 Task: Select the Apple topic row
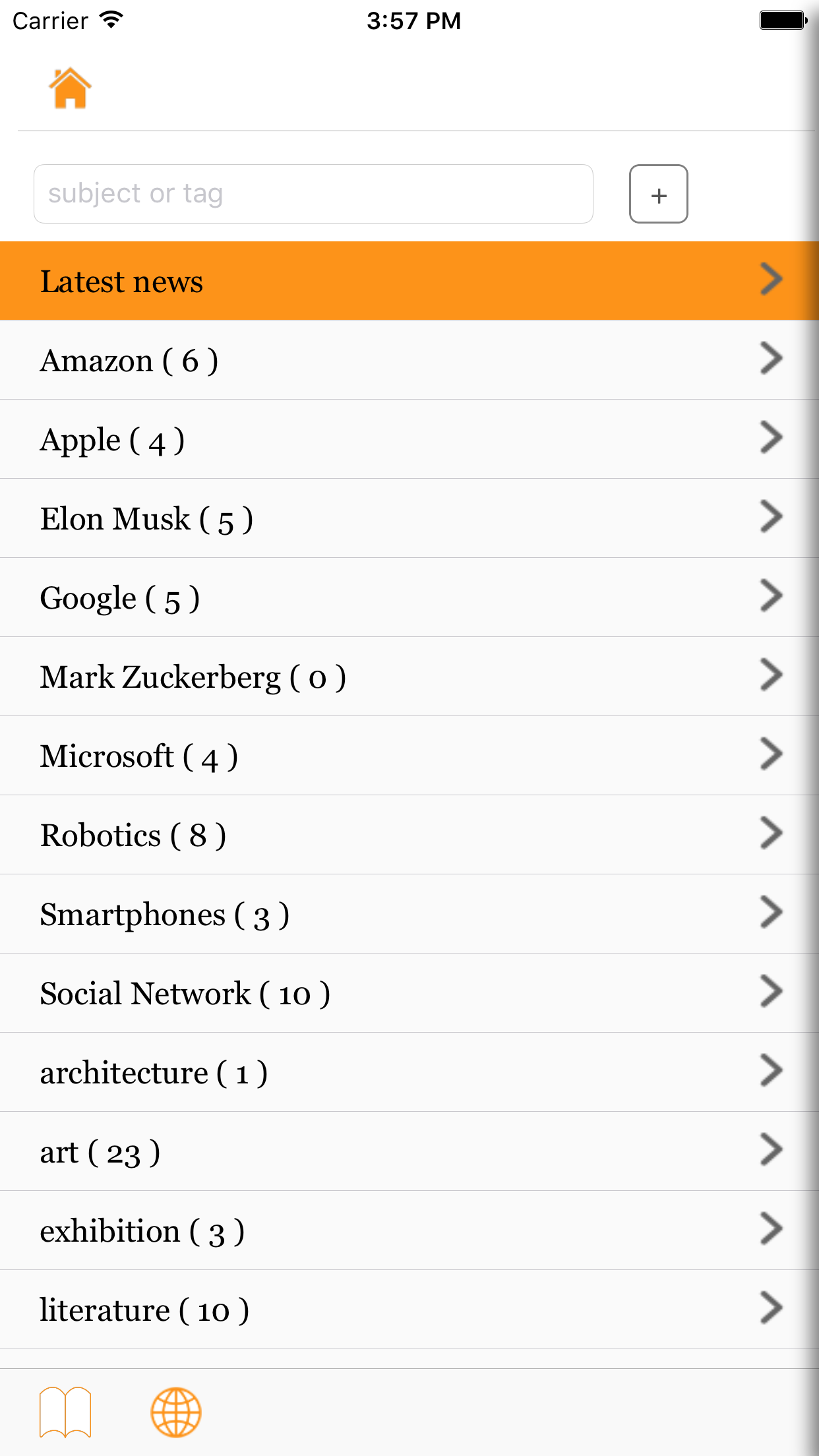pos(409,439)
